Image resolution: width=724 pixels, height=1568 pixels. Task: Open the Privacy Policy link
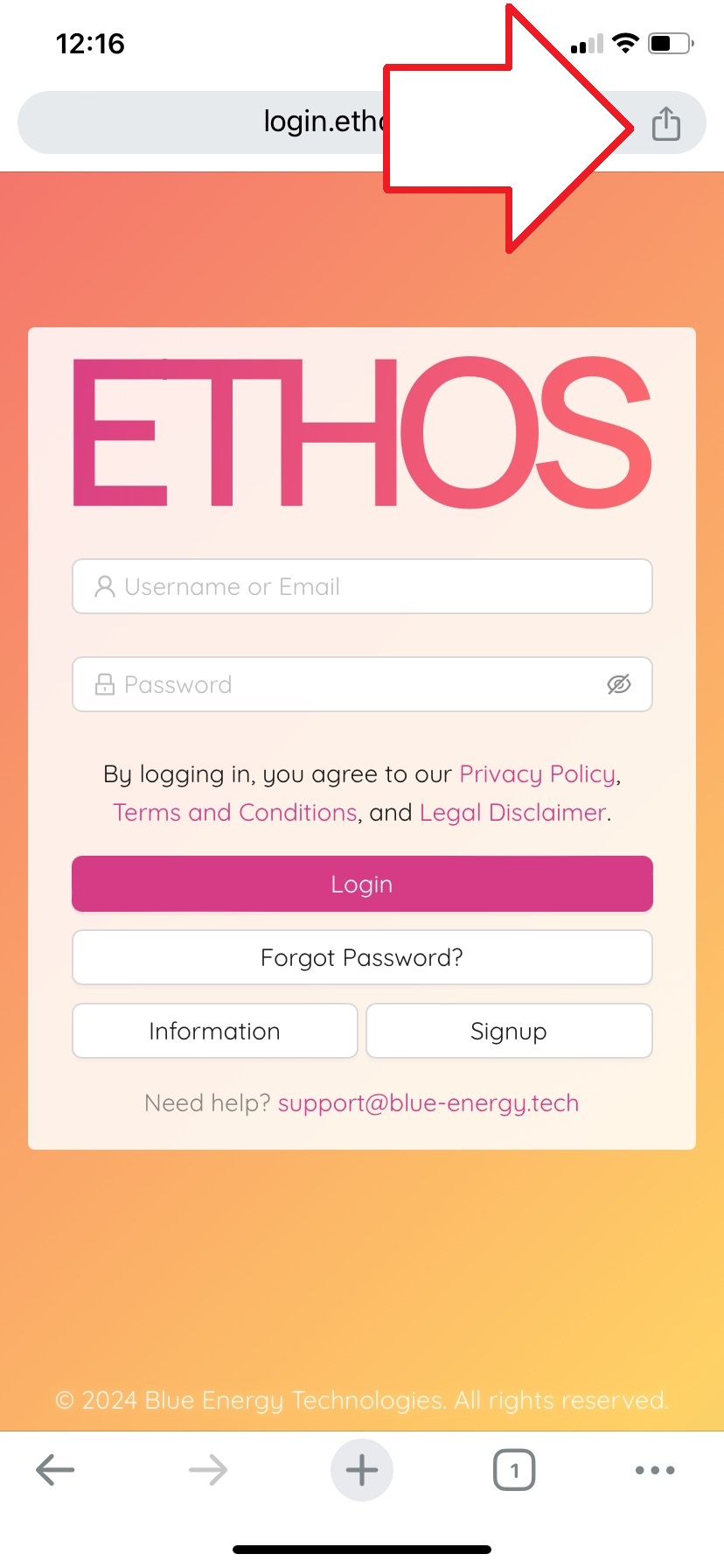(x=538, y=774)
